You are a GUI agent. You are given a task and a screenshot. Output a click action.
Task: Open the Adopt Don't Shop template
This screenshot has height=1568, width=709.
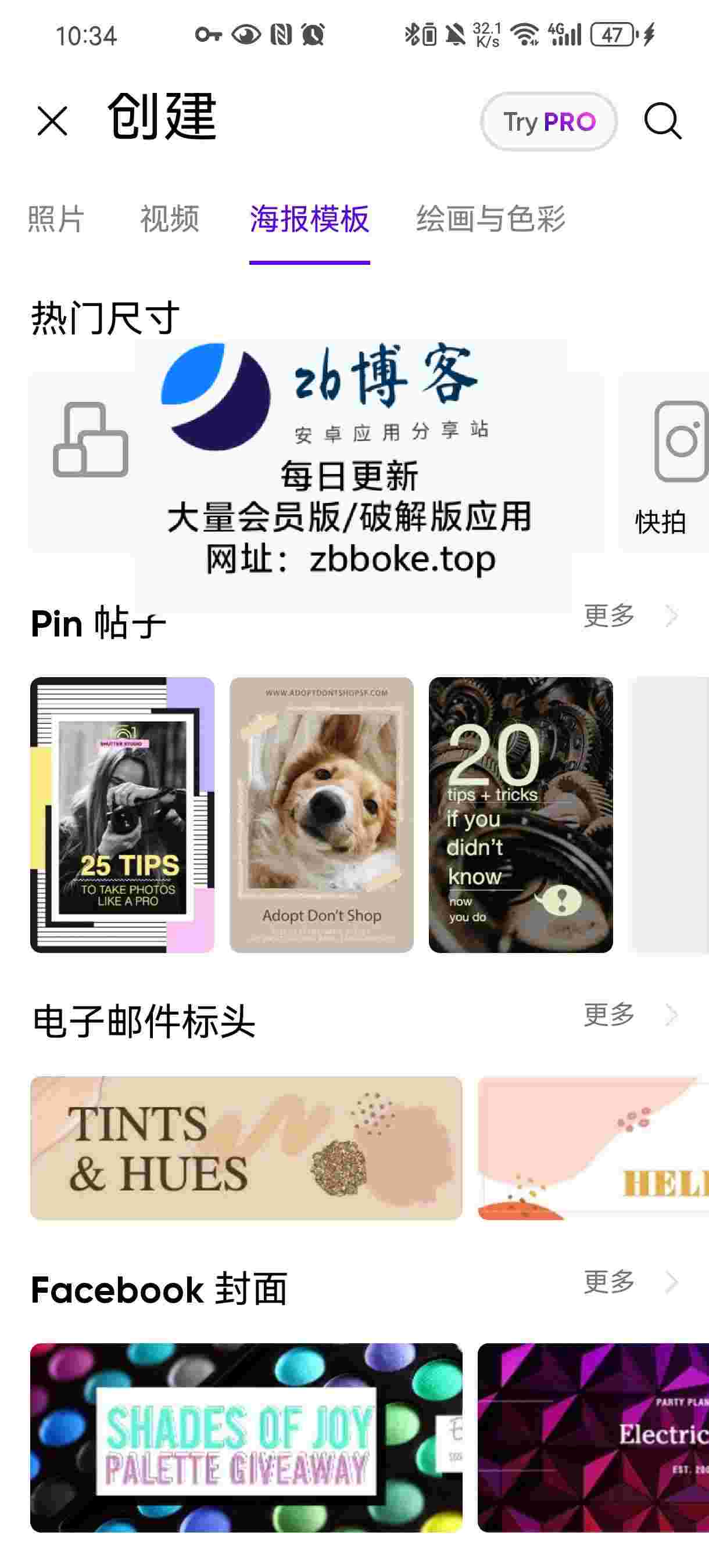pos(321,814)
